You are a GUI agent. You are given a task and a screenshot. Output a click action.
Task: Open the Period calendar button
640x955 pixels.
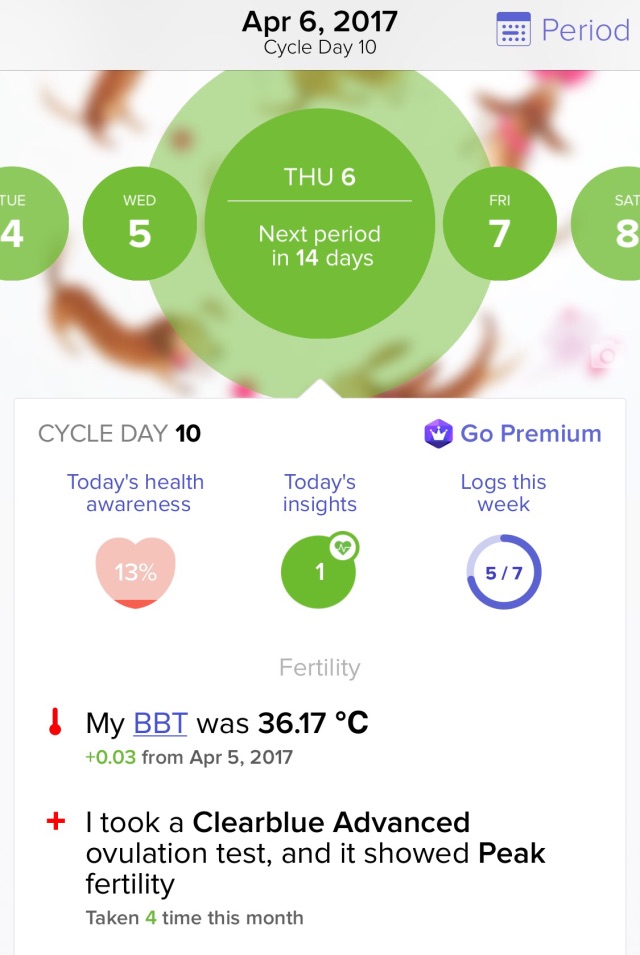tap(563, 31)
